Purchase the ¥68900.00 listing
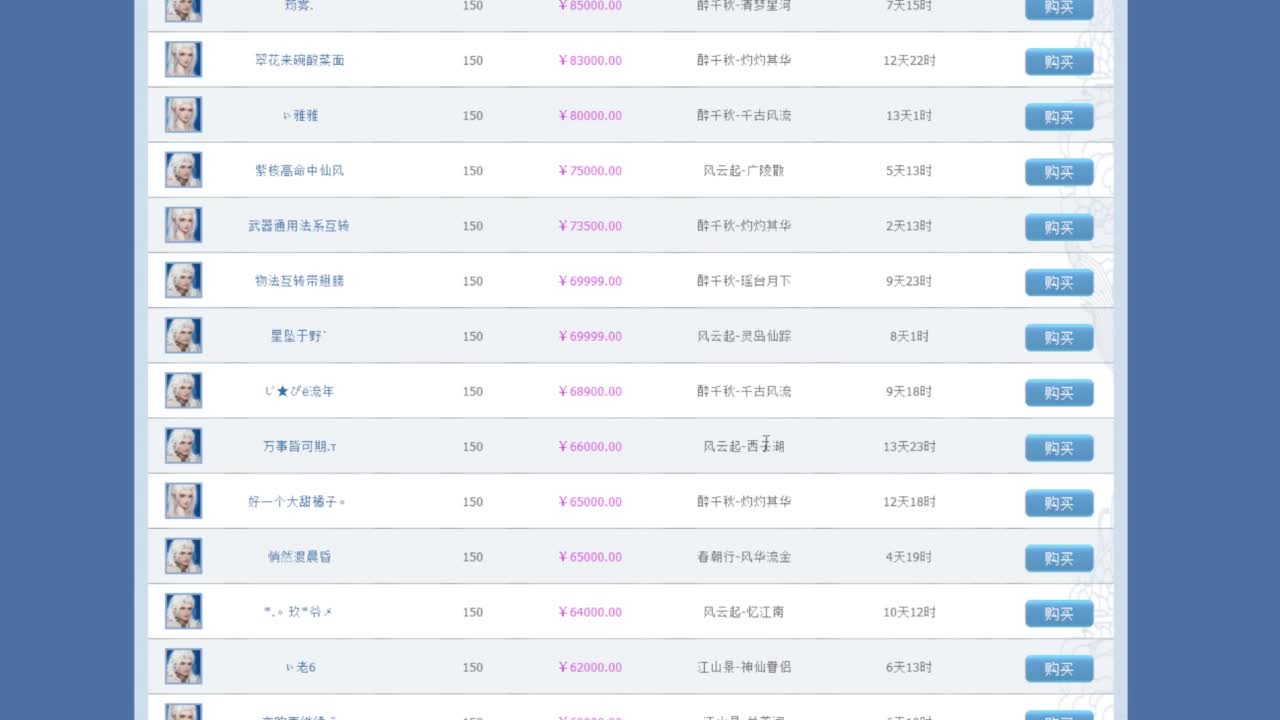Screen dimensions: 1280x720 (1059, 393)
